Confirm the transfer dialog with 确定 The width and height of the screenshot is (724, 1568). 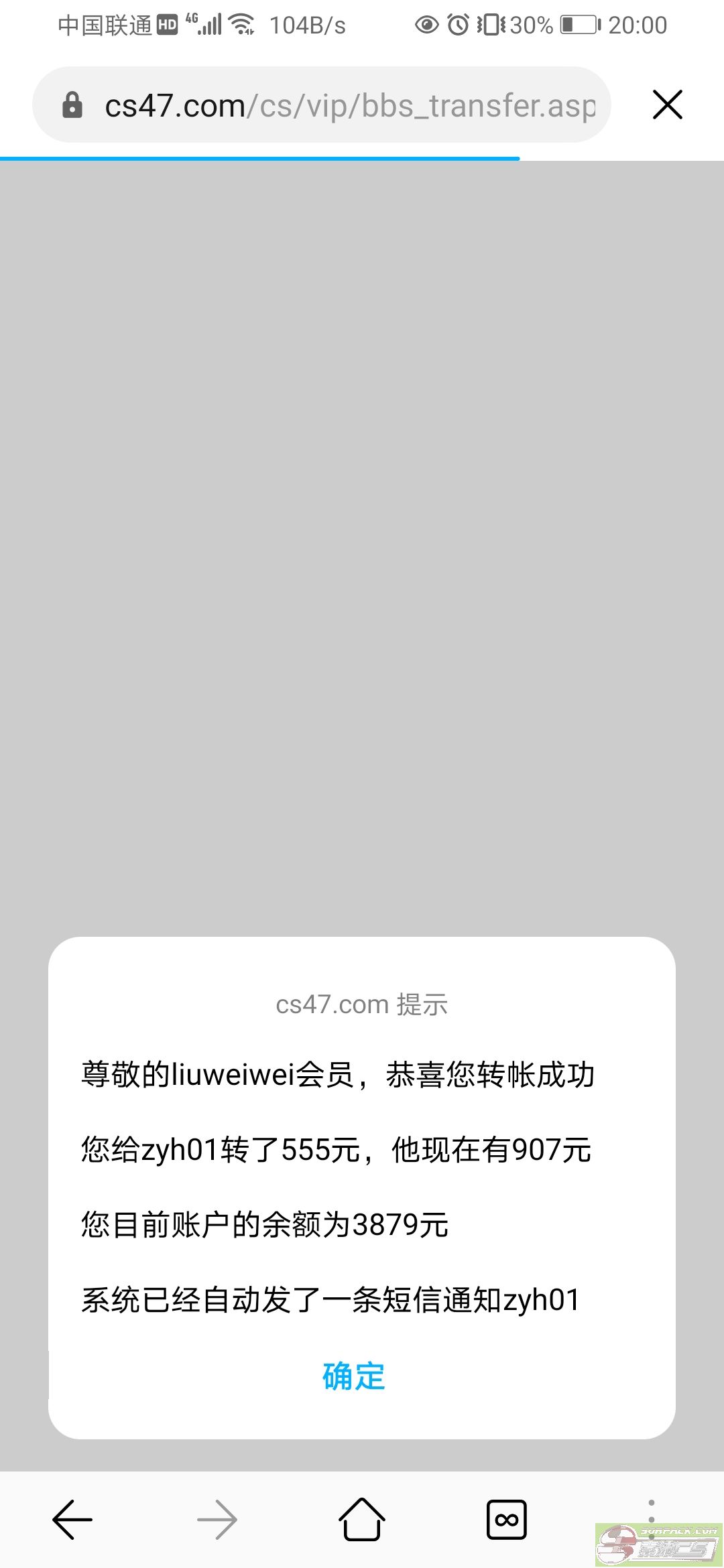(354, 1377)
